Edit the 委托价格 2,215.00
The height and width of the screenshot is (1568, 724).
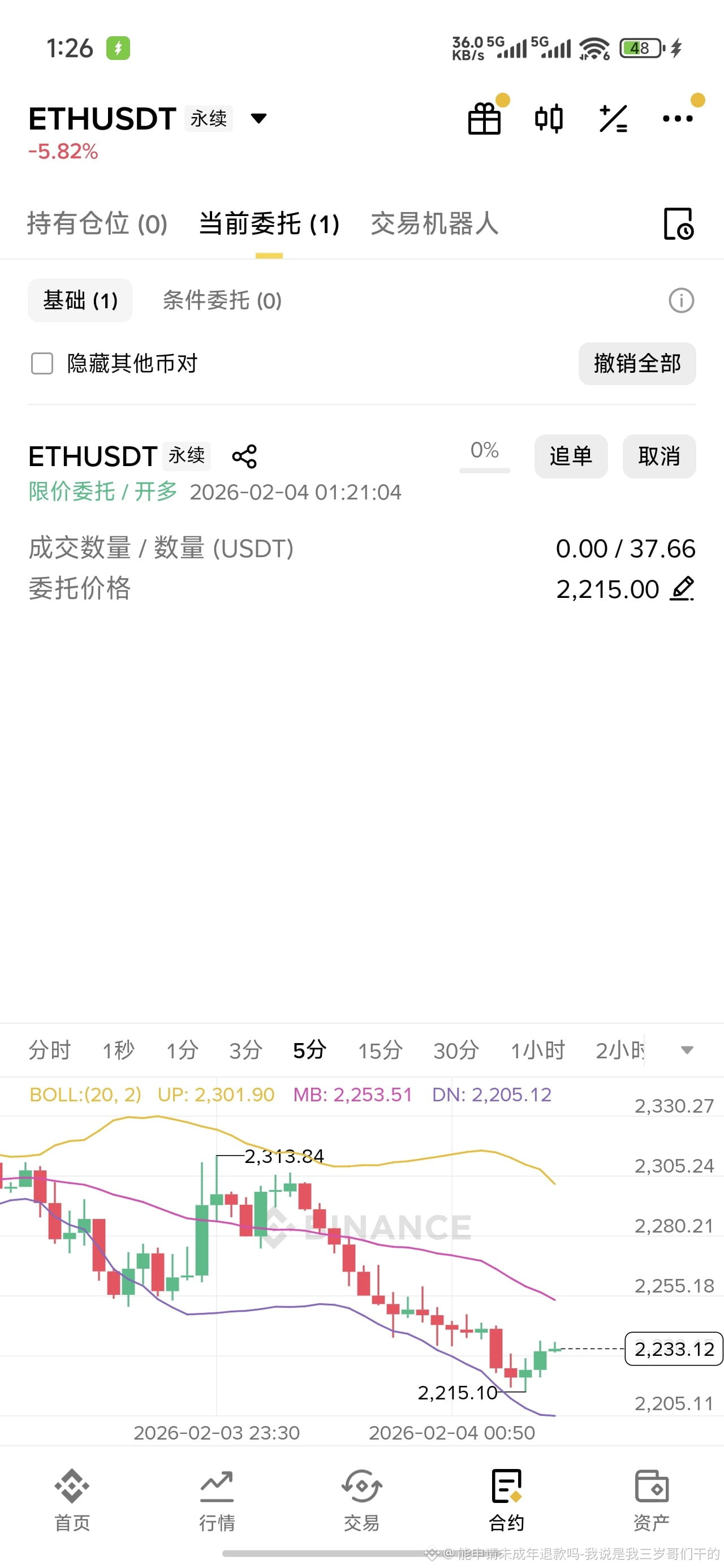[x=682, y=589]
